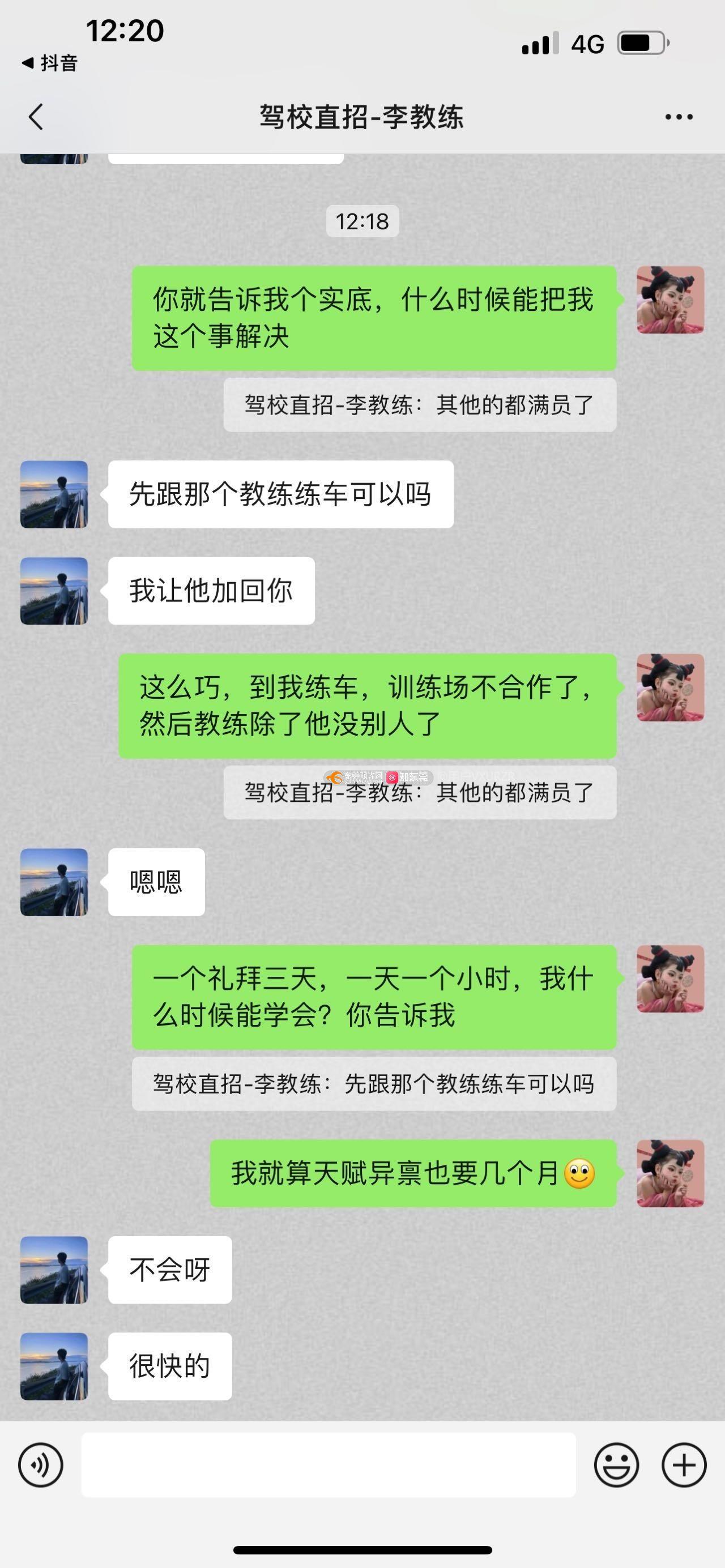725x1568 pixels.
Task: Open the emoji sticker panel
Action: click(616, 1465)
